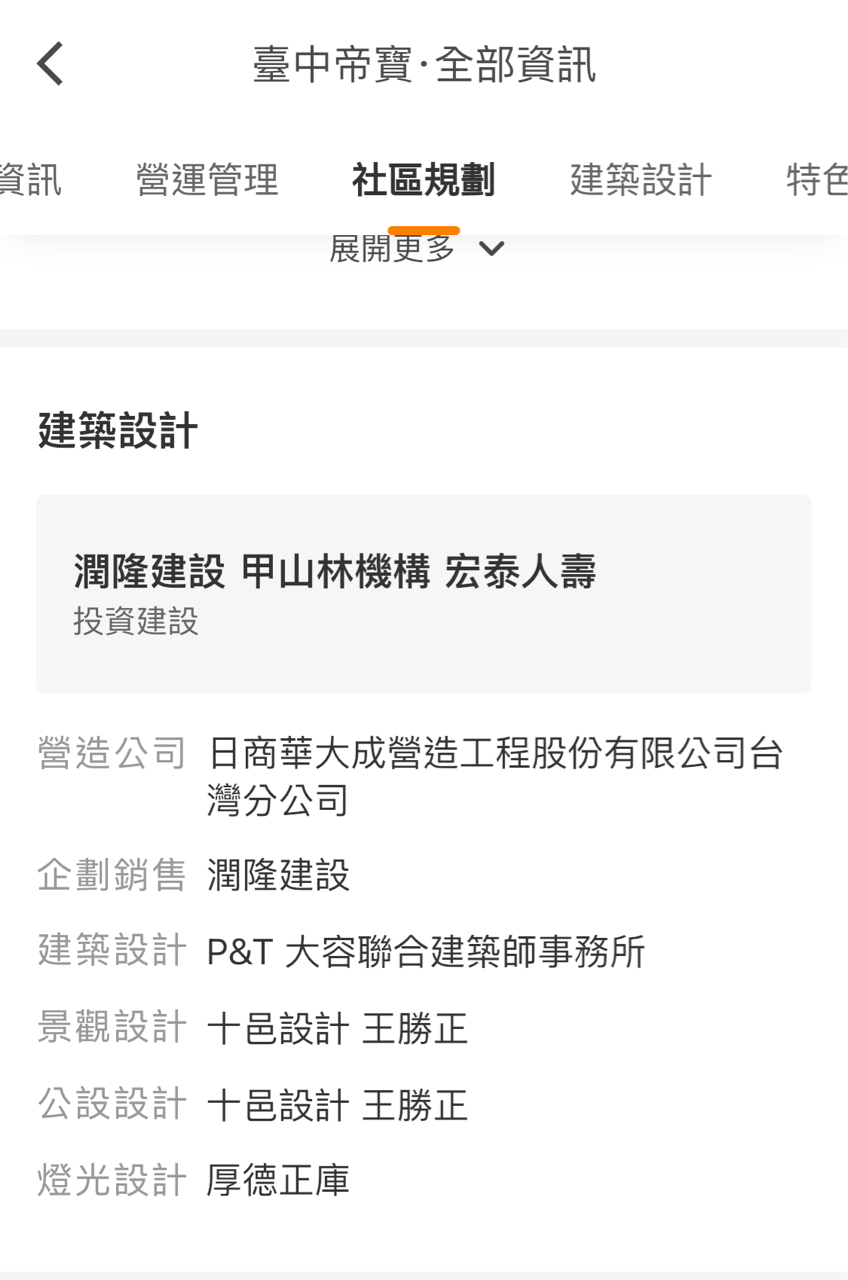The width and height of the screenshot is (848, 1280).
Task: Select the 社區規劃 tab
Action: click(x=423, y=181)
